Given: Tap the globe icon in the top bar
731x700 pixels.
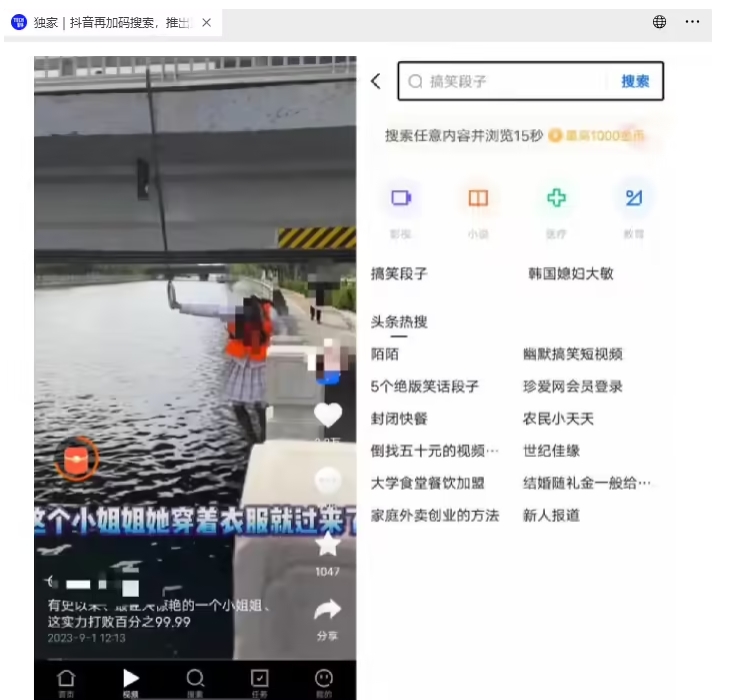Looking at the screenshot, I should point(660,22).
